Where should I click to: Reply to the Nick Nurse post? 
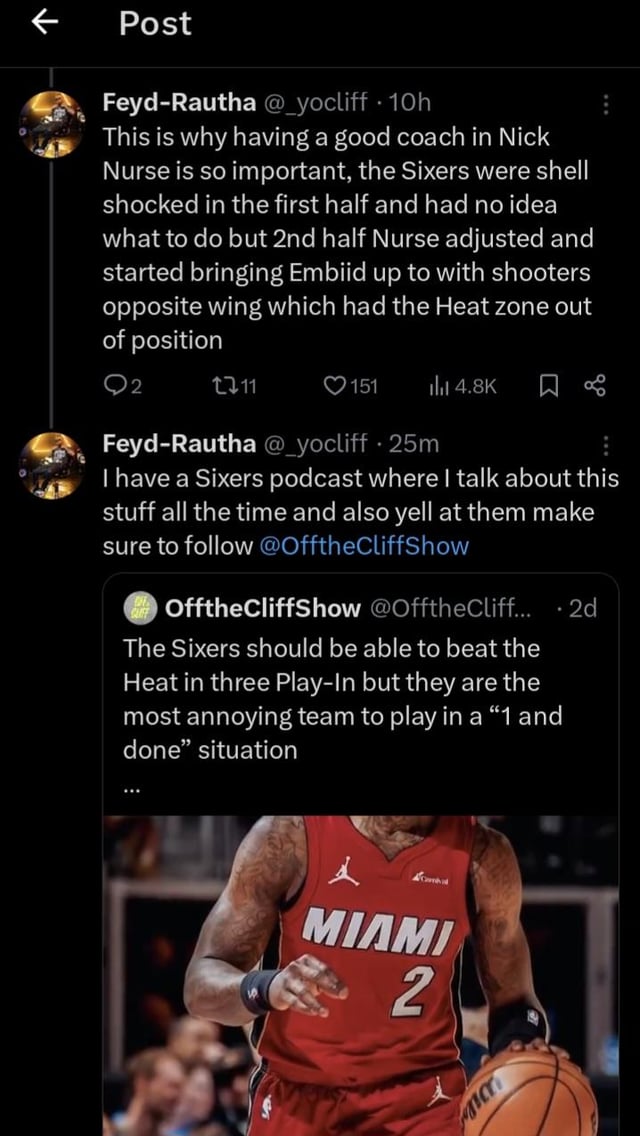(x=112, y=388)
